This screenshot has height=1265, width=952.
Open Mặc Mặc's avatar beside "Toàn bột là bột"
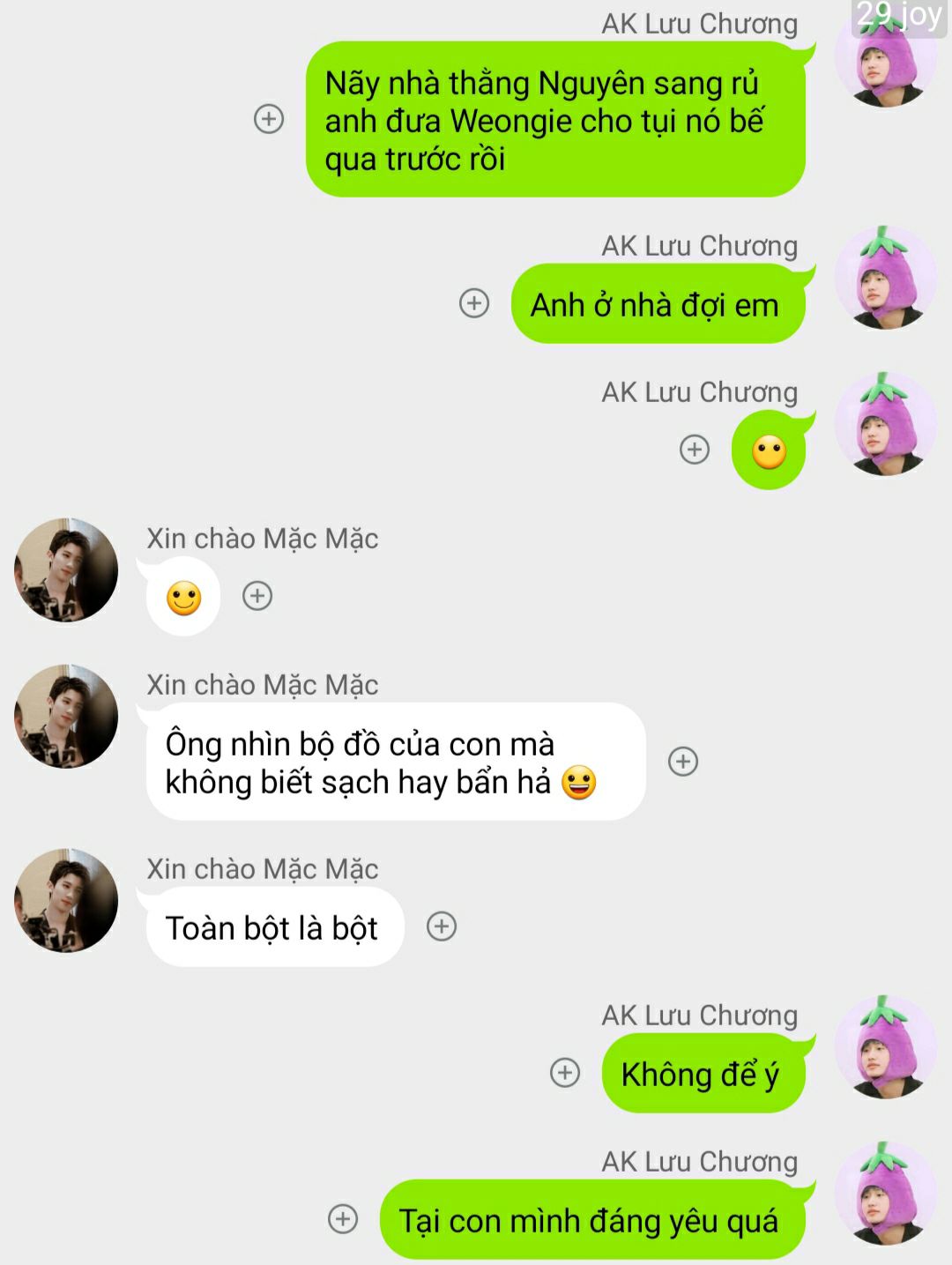click(66, 900)
